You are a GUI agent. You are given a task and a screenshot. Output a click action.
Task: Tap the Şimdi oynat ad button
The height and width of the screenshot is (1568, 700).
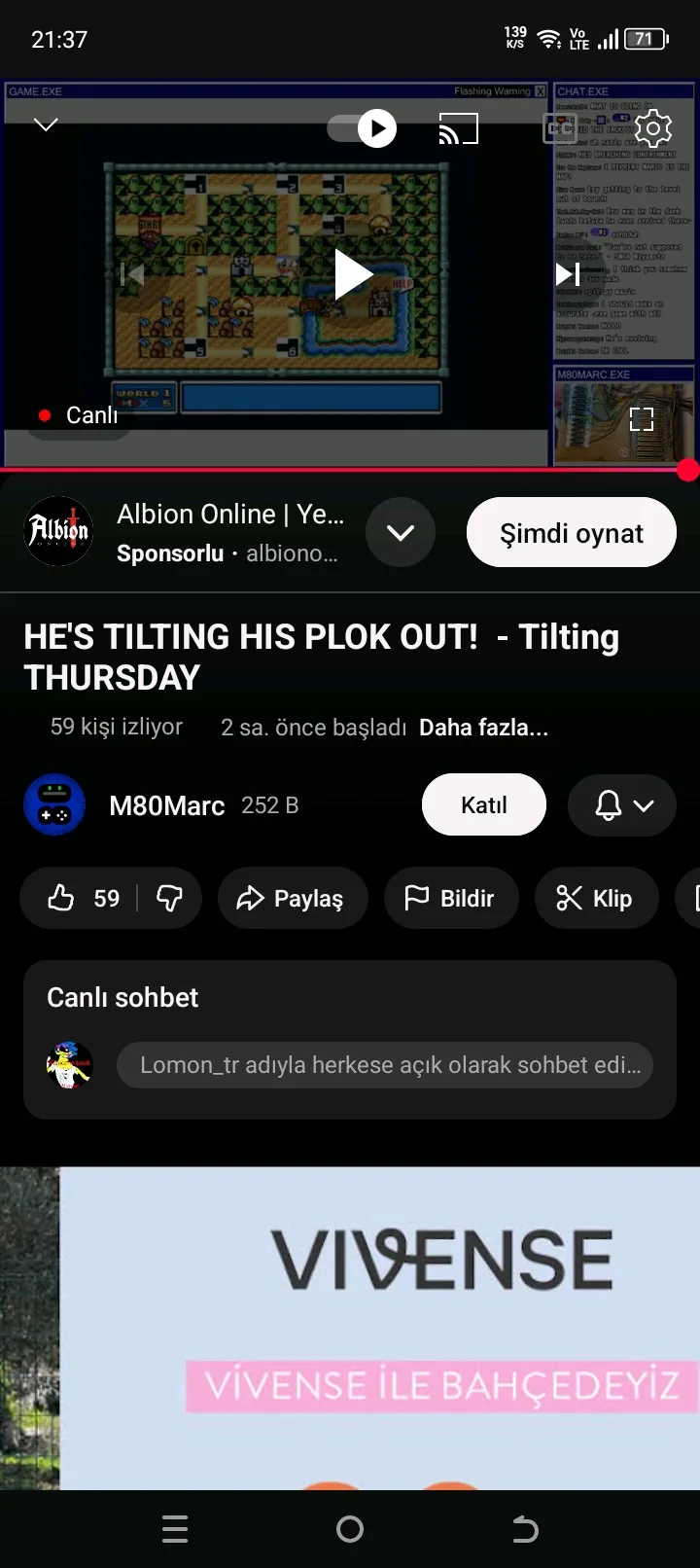pos(571,532)
